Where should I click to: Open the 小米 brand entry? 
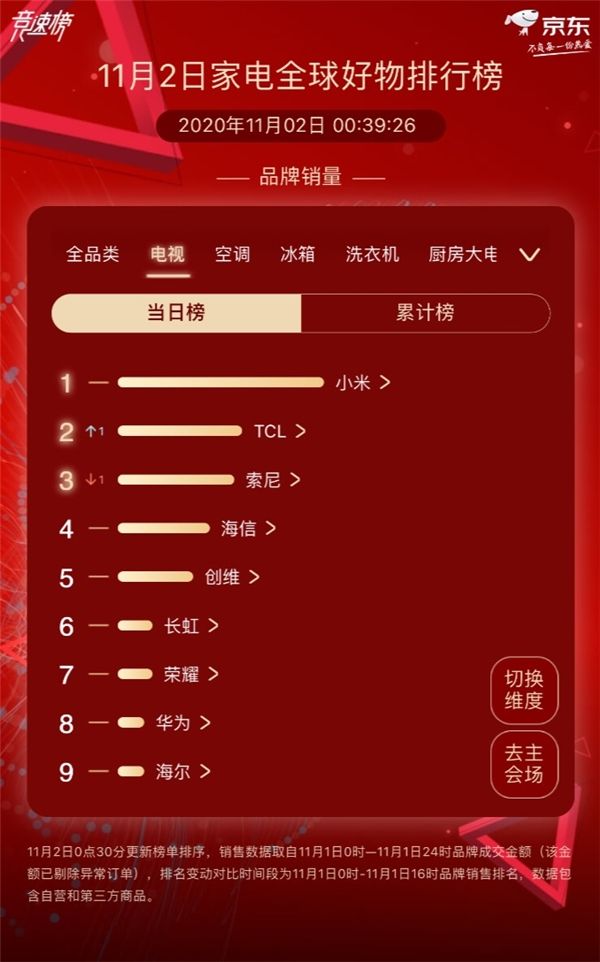[362, 382]
